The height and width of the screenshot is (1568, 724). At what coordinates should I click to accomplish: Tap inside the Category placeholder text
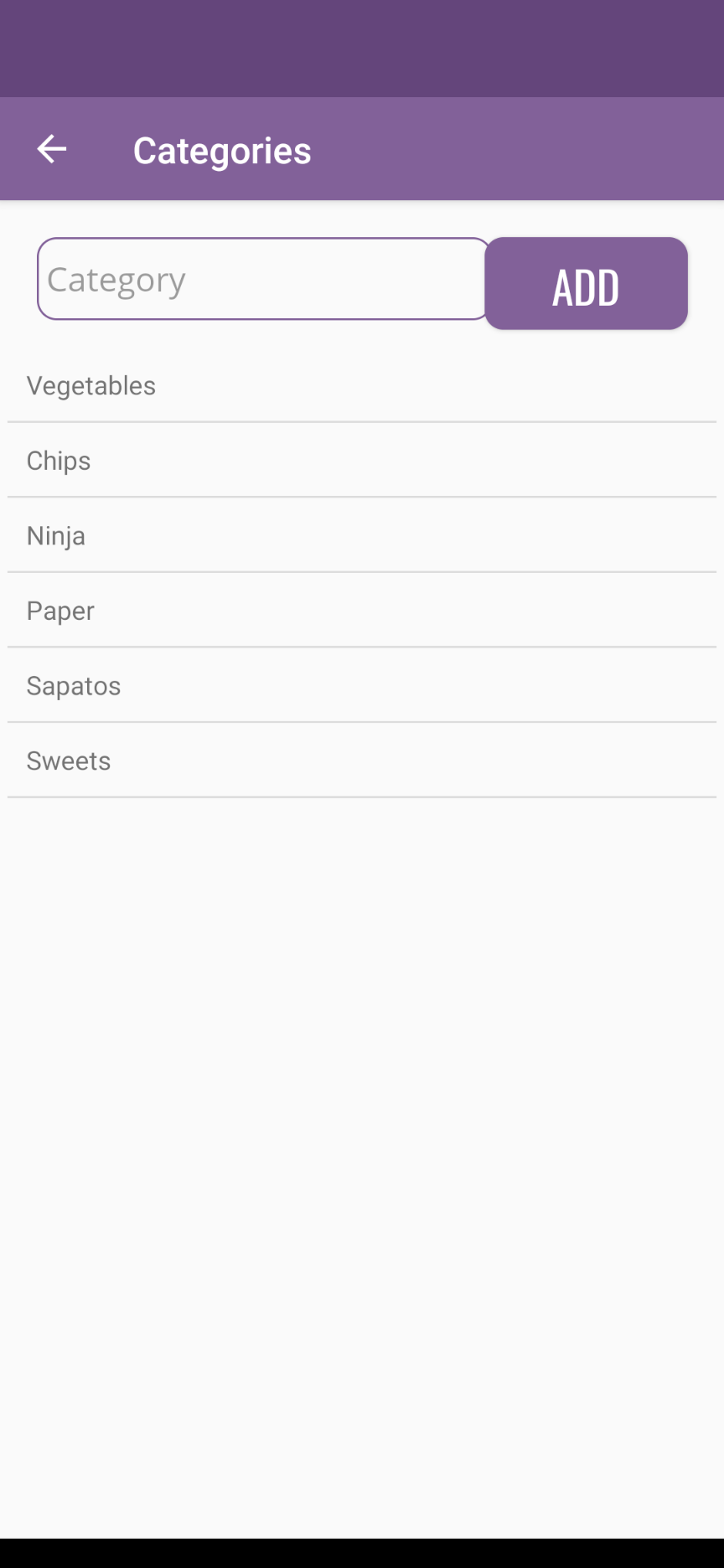click(x=116, y=278)
